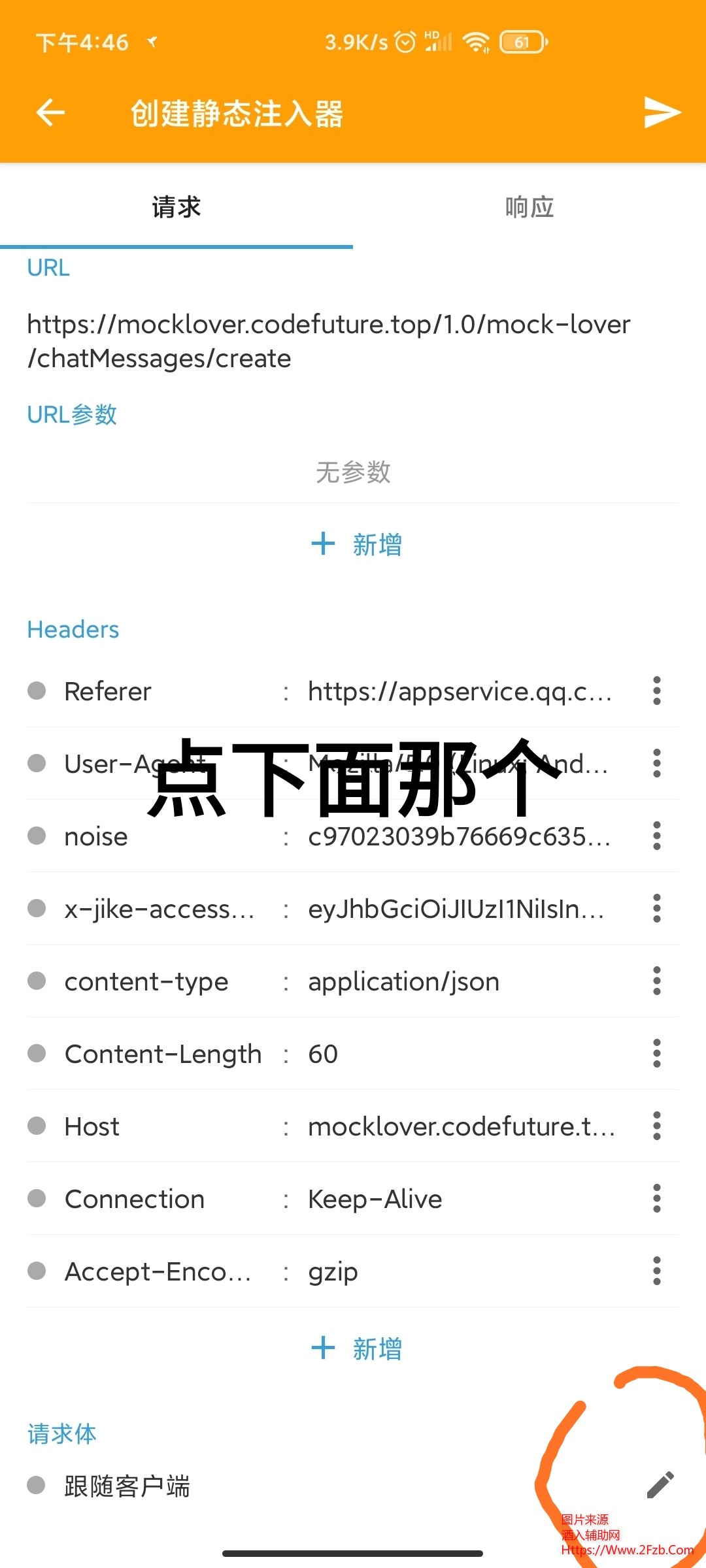Toggle the Host header dot
The image size is (706, 1568).
(x=37, y=1126)
